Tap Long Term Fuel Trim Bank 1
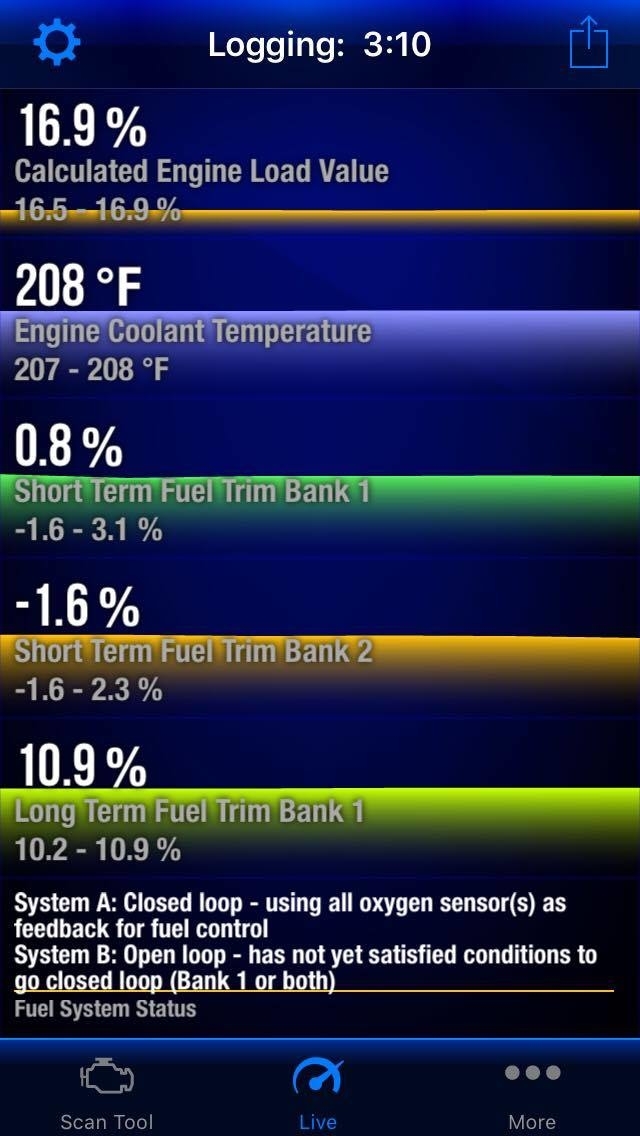Viewport: 640px width, 1136px height. coord(189,811)
